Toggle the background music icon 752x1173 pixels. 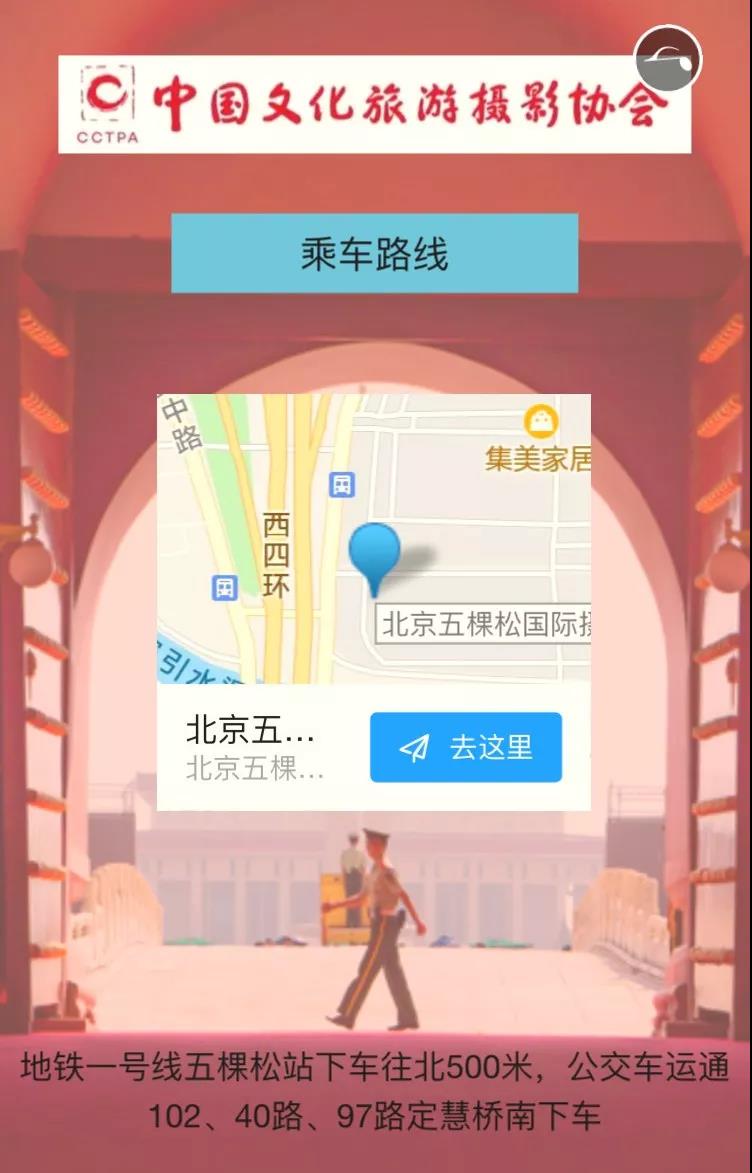click(x=668, y=58)
